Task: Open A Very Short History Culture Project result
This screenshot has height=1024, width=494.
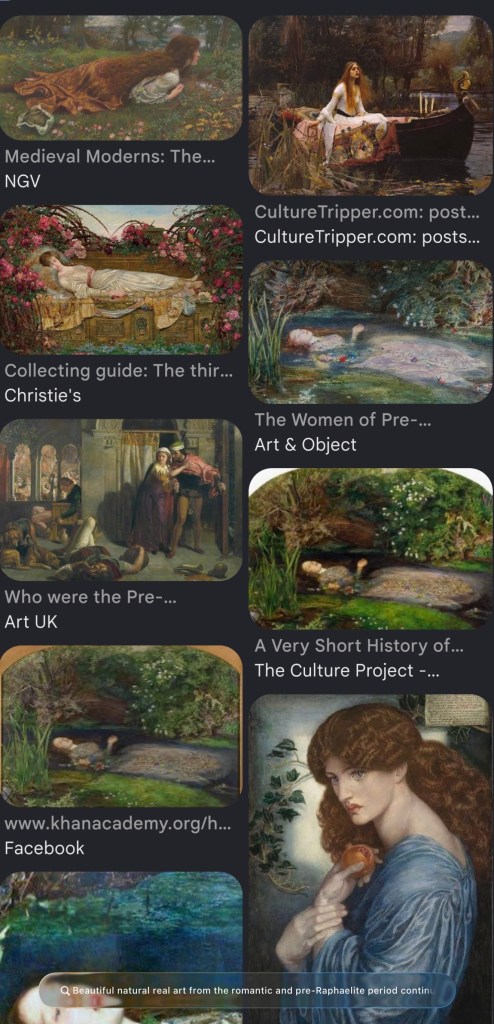Action: 370,549
